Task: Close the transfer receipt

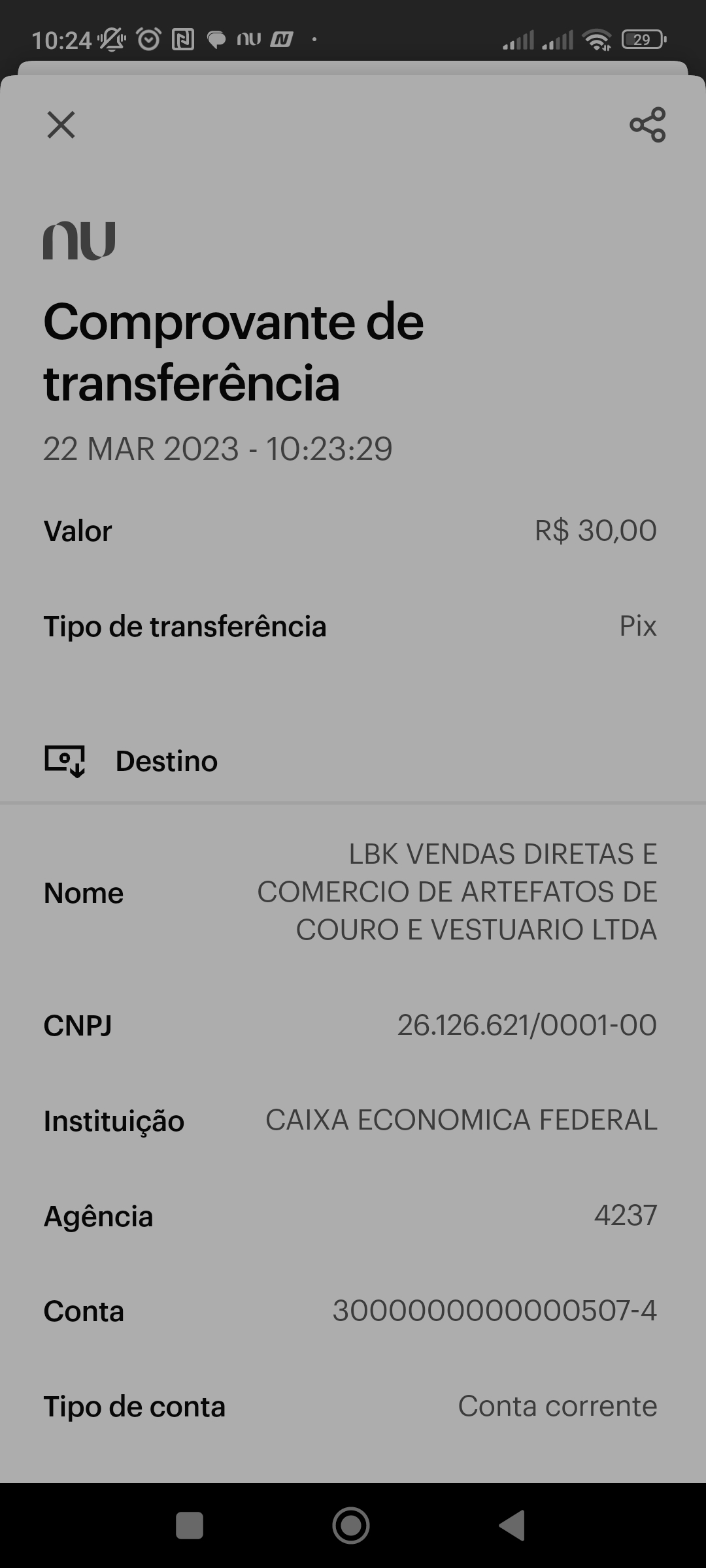Action: [x=61, y=125]
